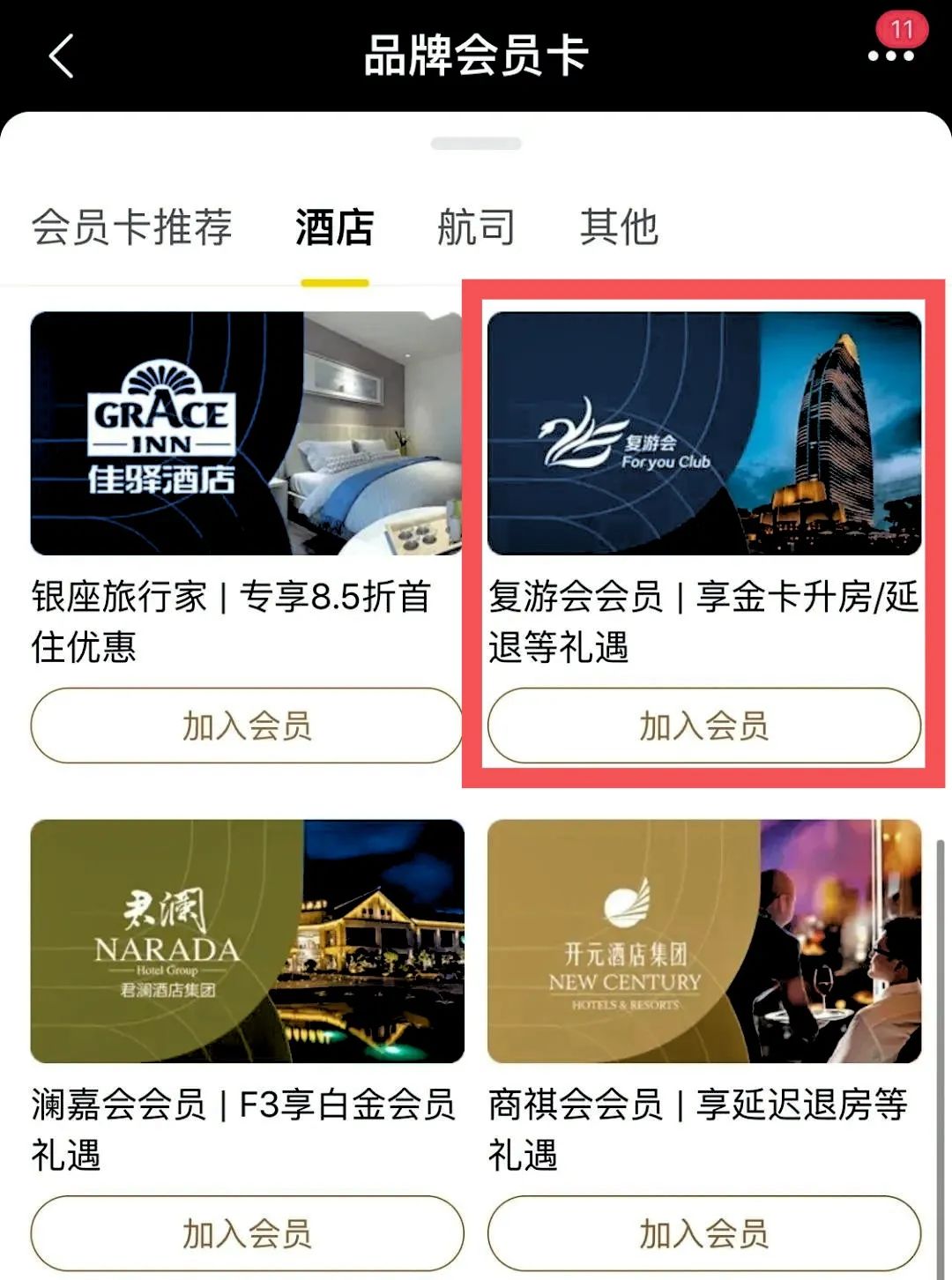Open the 银座旅行家 promo text link
Image resolution: width=952 pixels, height=1280 pixels.
pyautogui.click(x=229, y=619)
